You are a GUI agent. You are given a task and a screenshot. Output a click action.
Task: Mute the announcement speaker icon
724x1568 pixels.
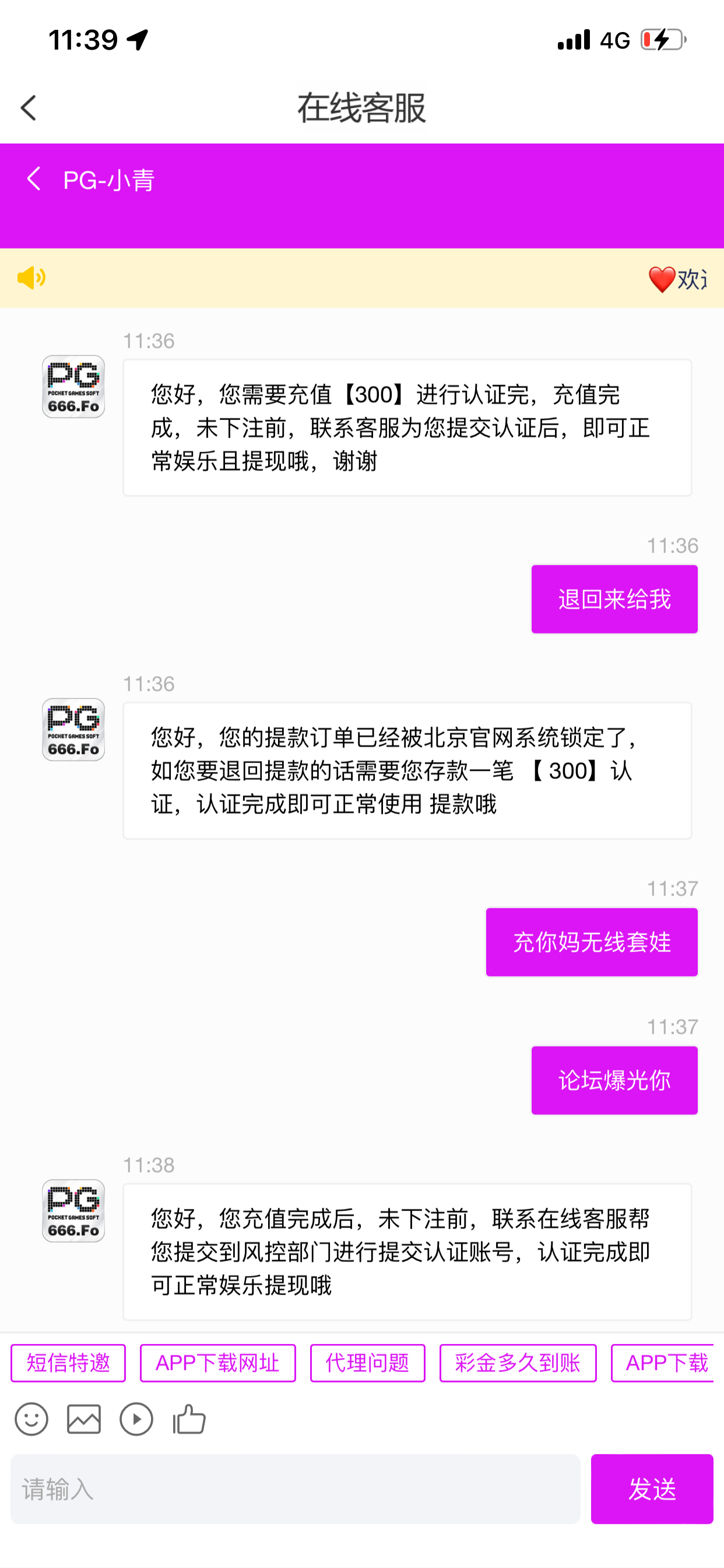pos(31,278)
